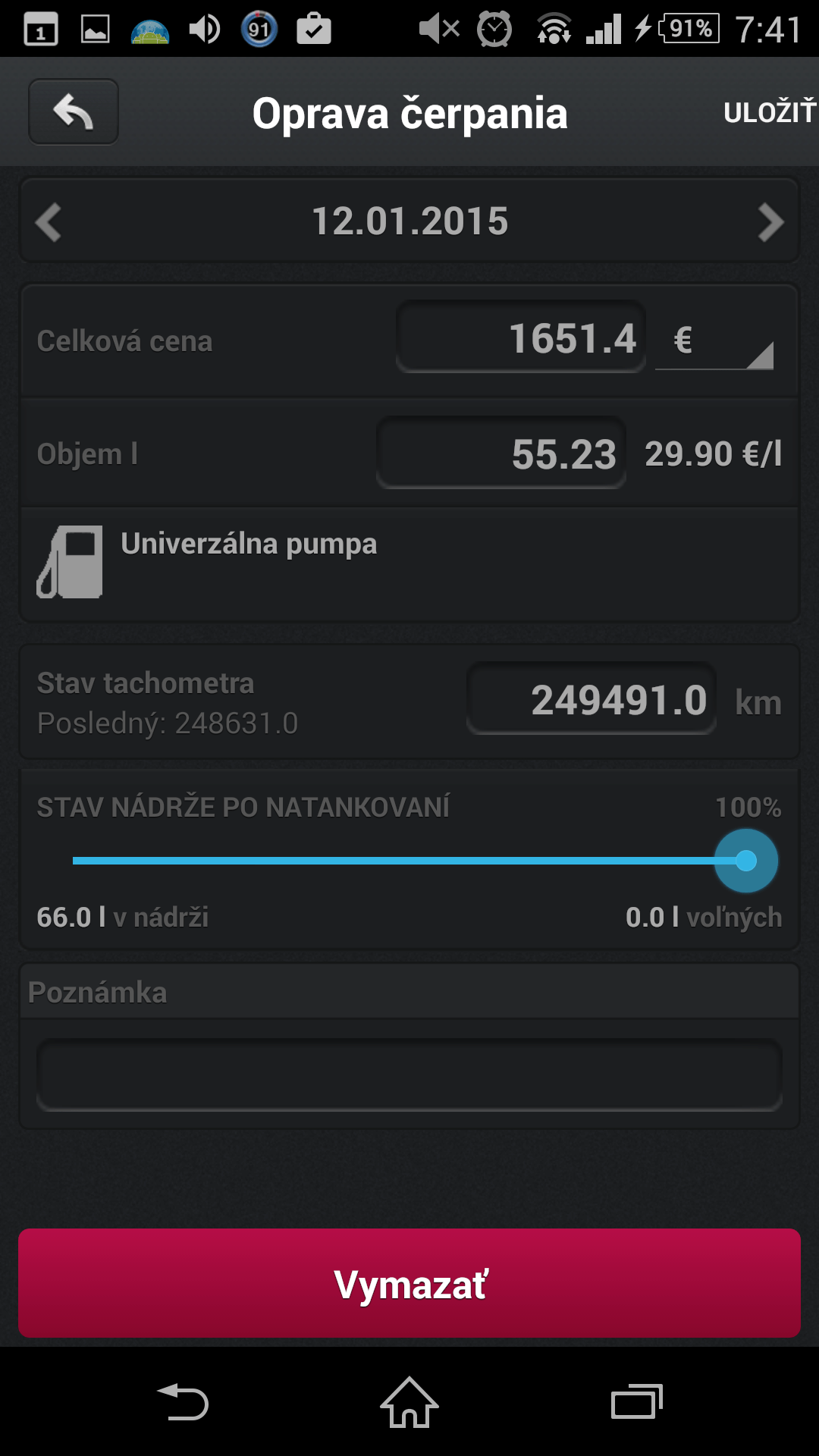Tap the back arrow in the header

pos(74,112)
